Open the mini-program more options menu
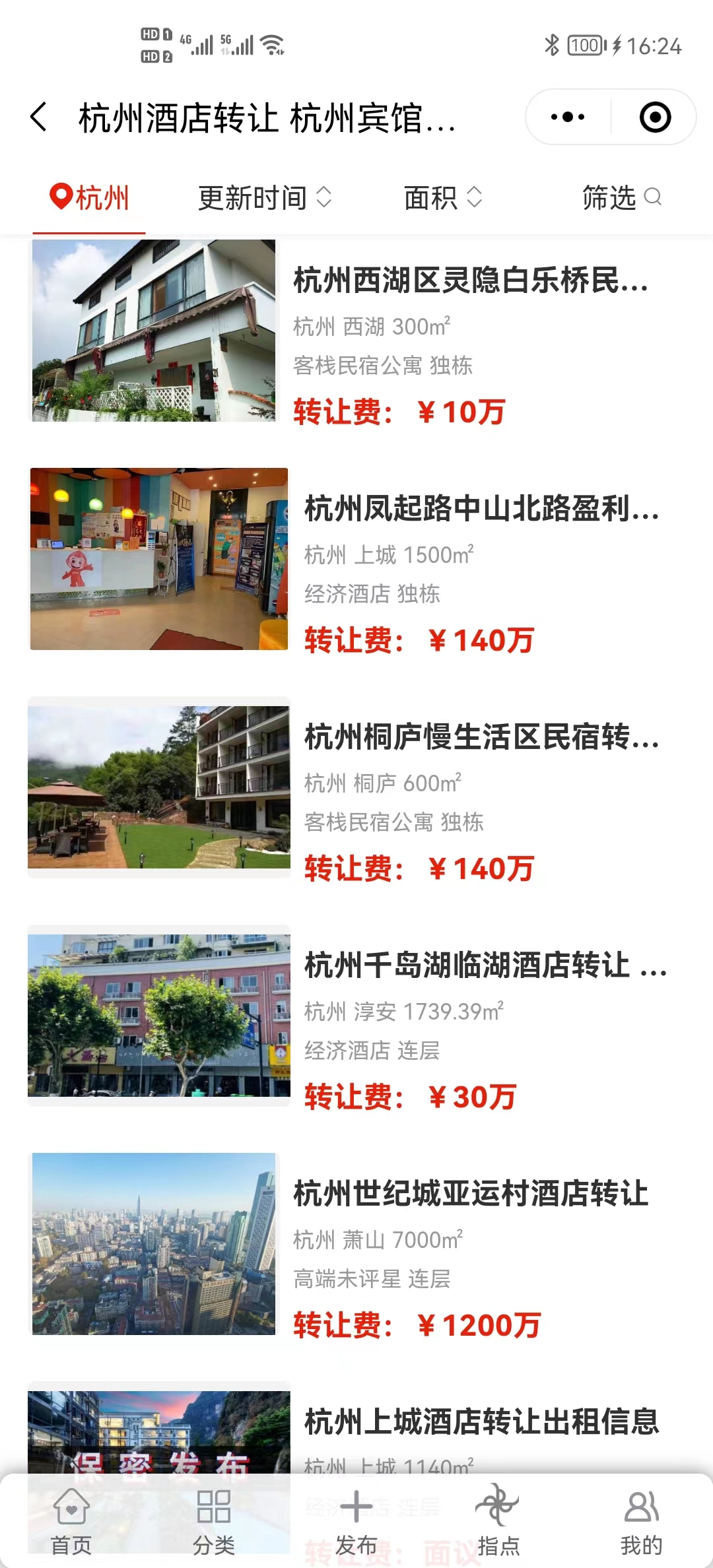The image size is (713, 1568). click(568, 117)
